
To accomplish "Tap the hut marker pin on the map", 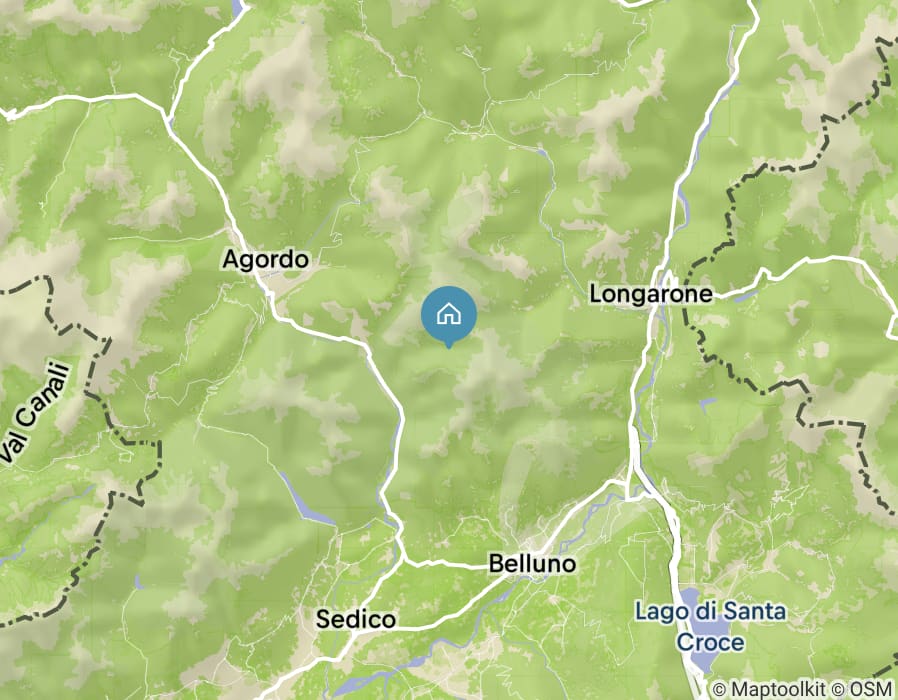I will [x=449, y=315].
